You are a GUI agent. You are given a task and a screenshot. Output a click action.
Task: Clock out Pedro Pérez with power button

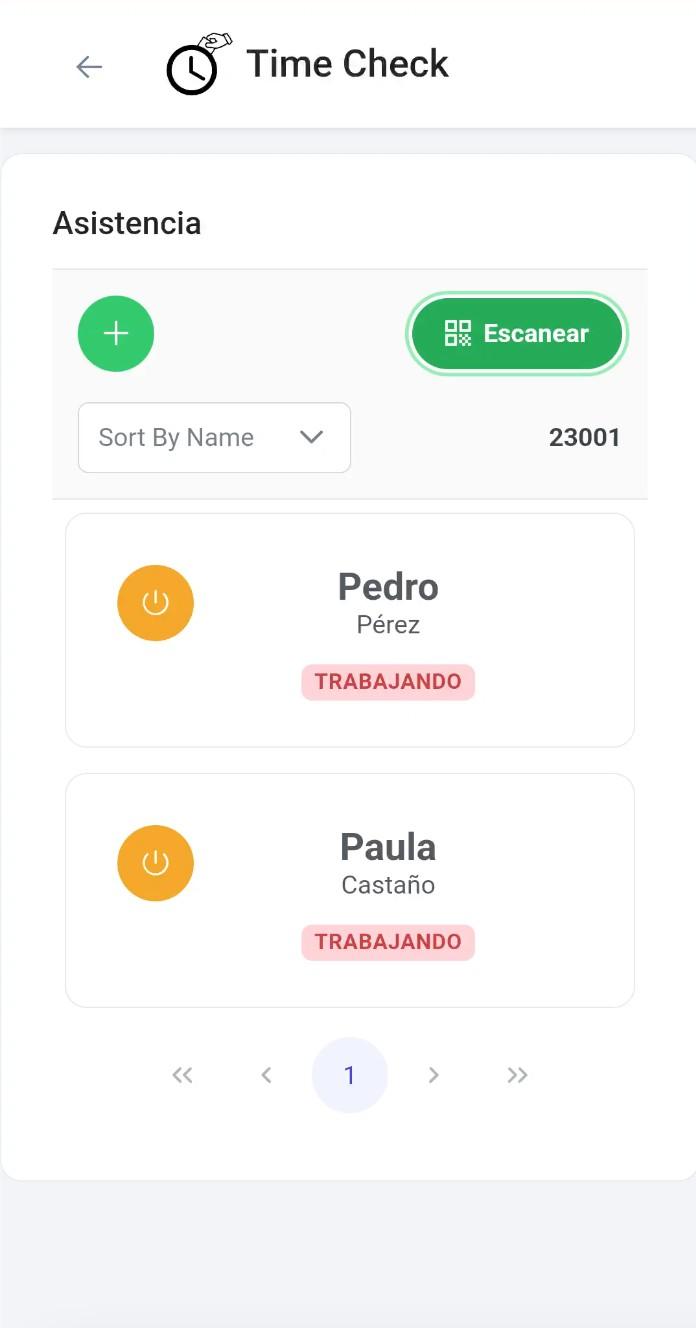tap(155, 603)
